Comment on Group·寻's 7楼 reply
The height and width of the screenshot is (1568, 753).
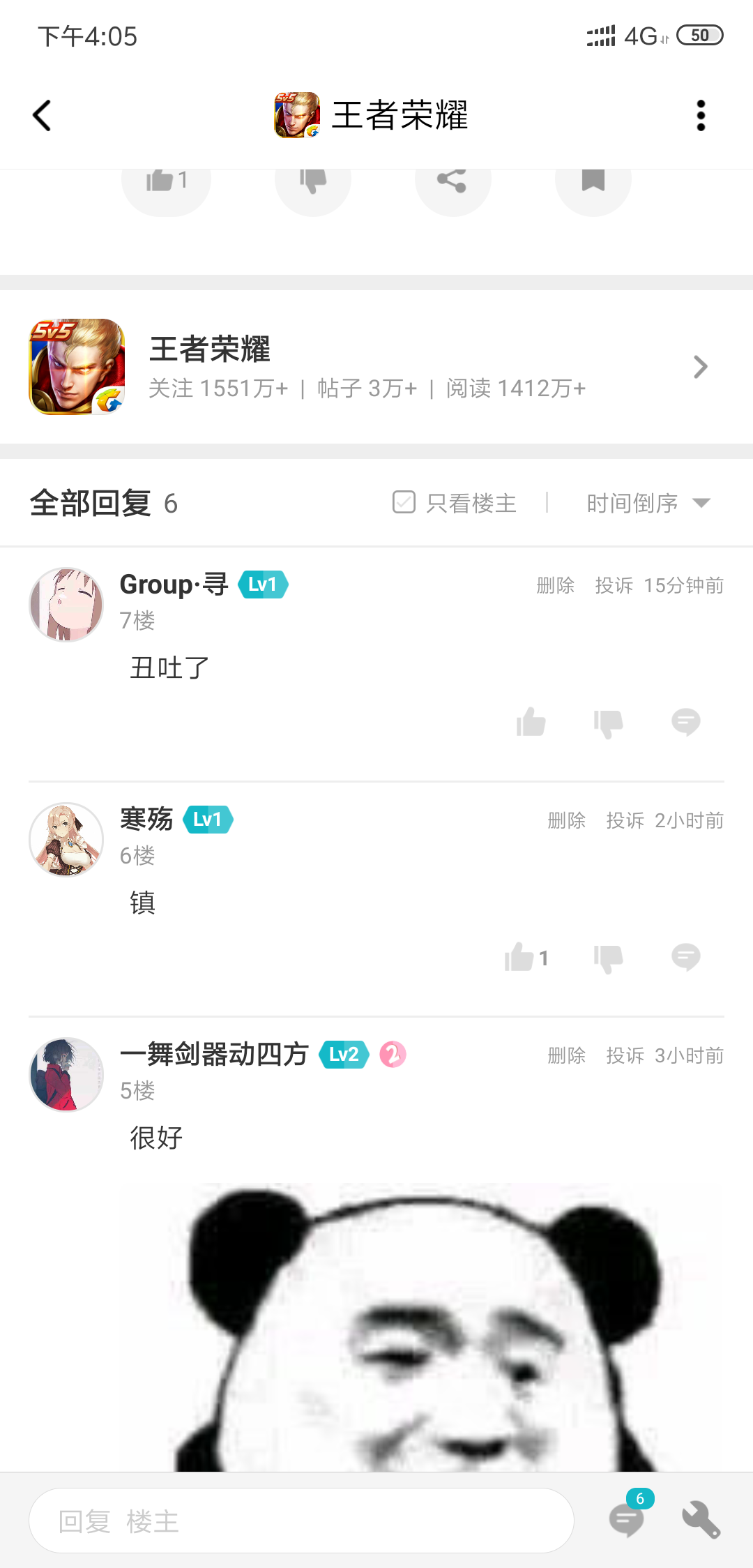686,723
